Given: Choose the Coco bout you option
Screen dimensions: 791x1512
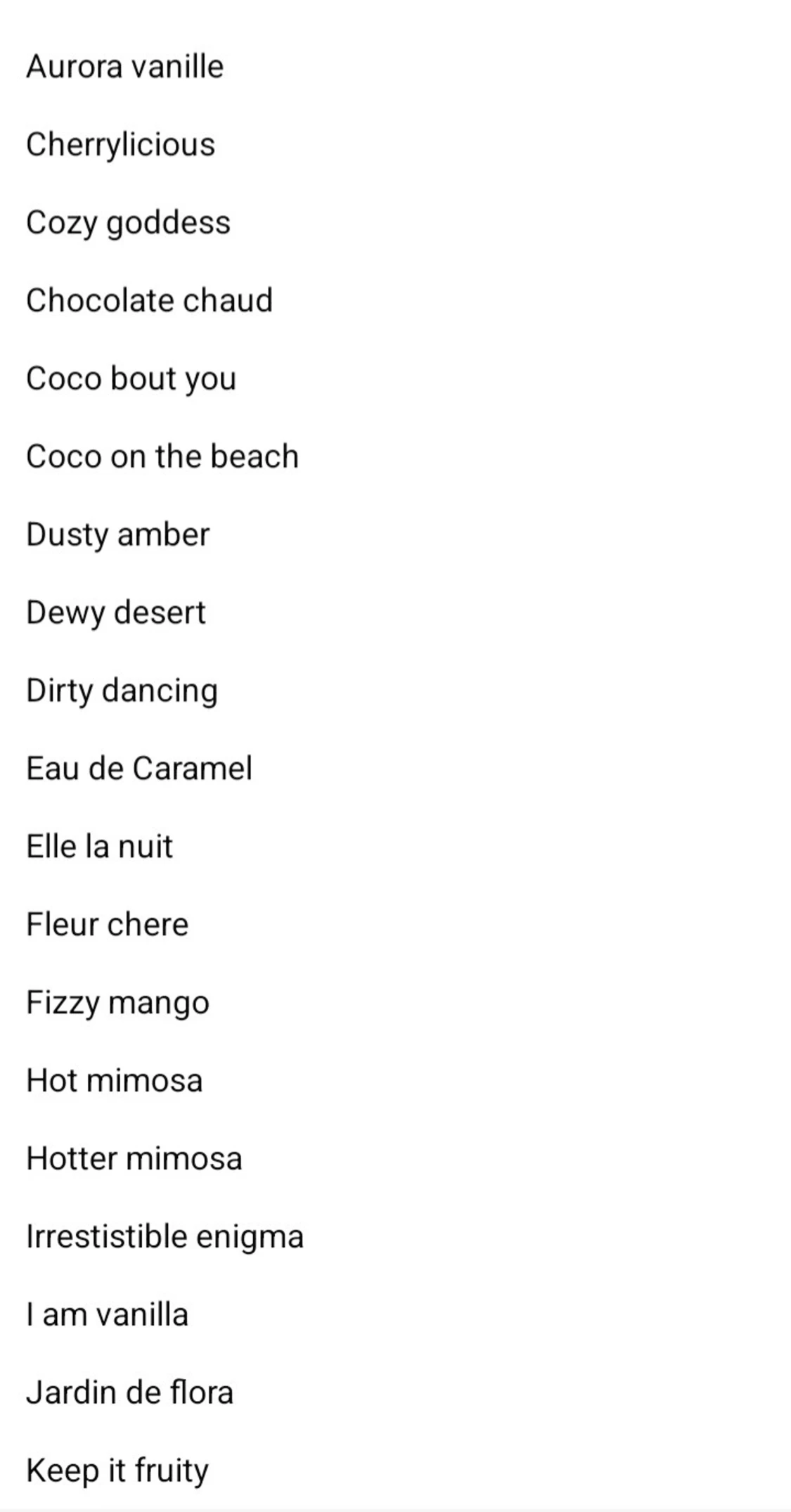Looking at the screenshot, I should tap(131, 378).
